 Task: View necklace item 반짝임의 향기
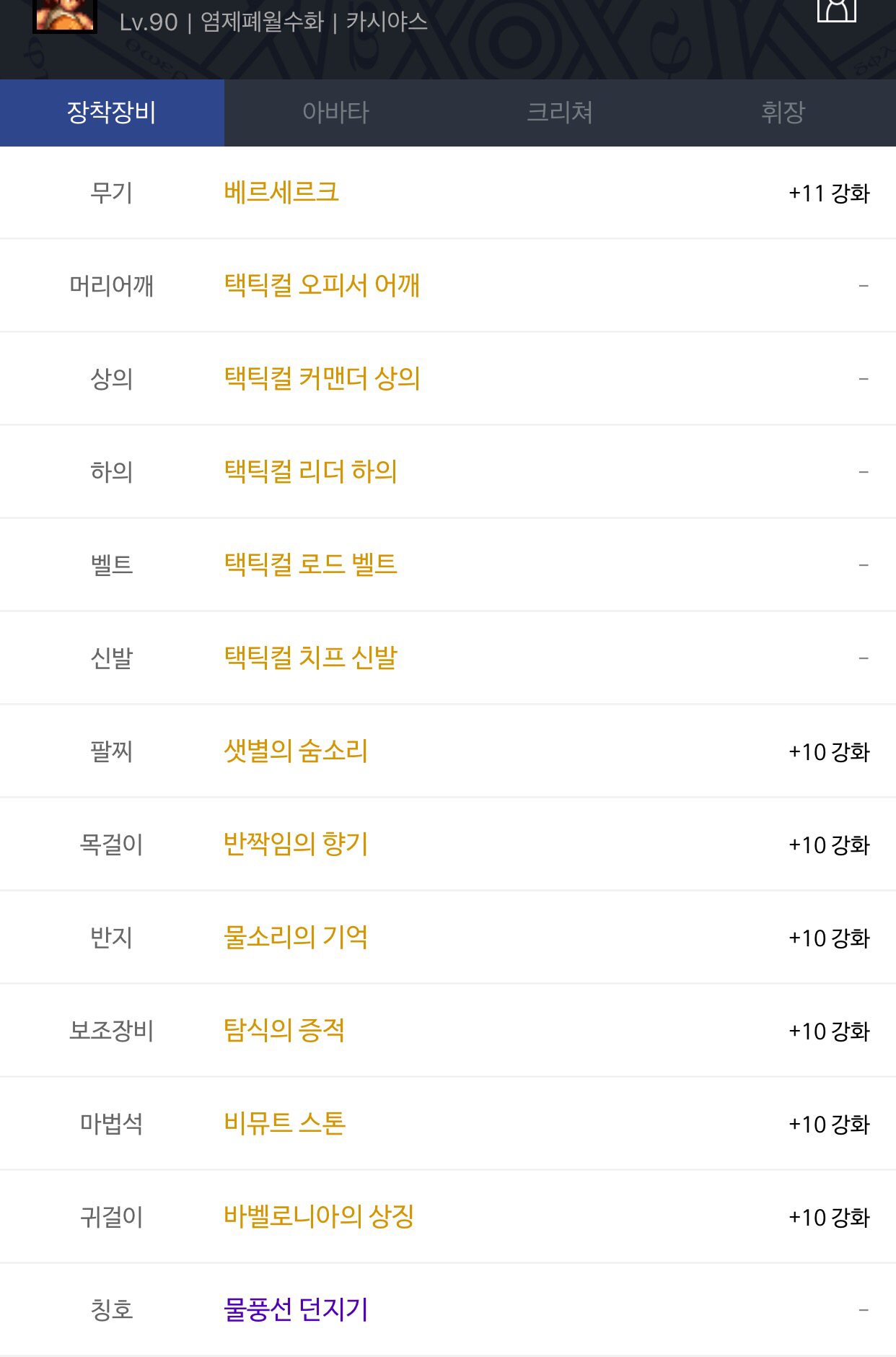(296, 845)
